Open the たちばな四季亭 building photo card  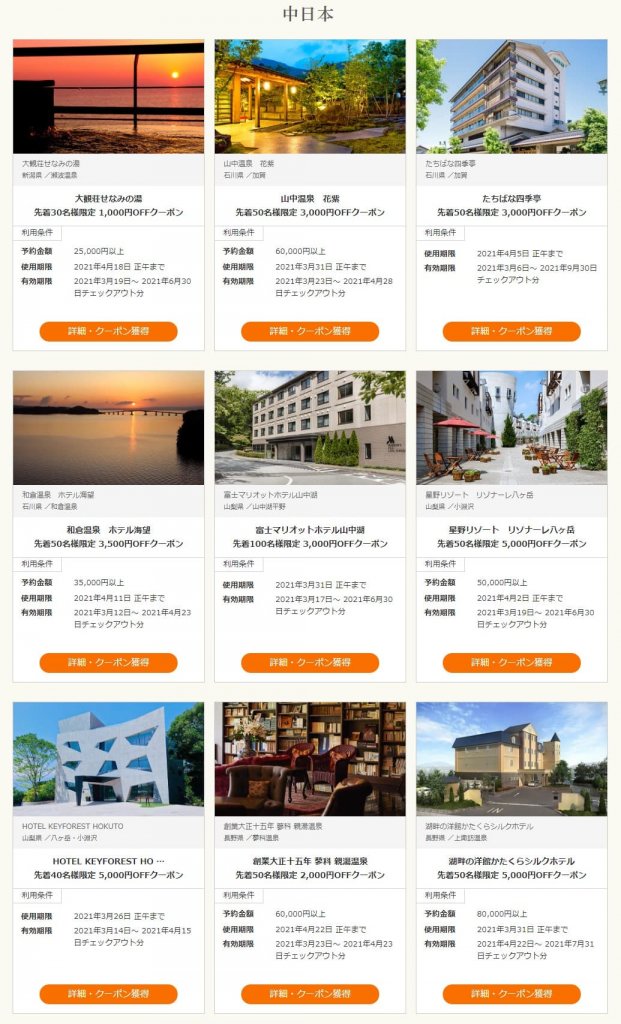coord(511,96)
